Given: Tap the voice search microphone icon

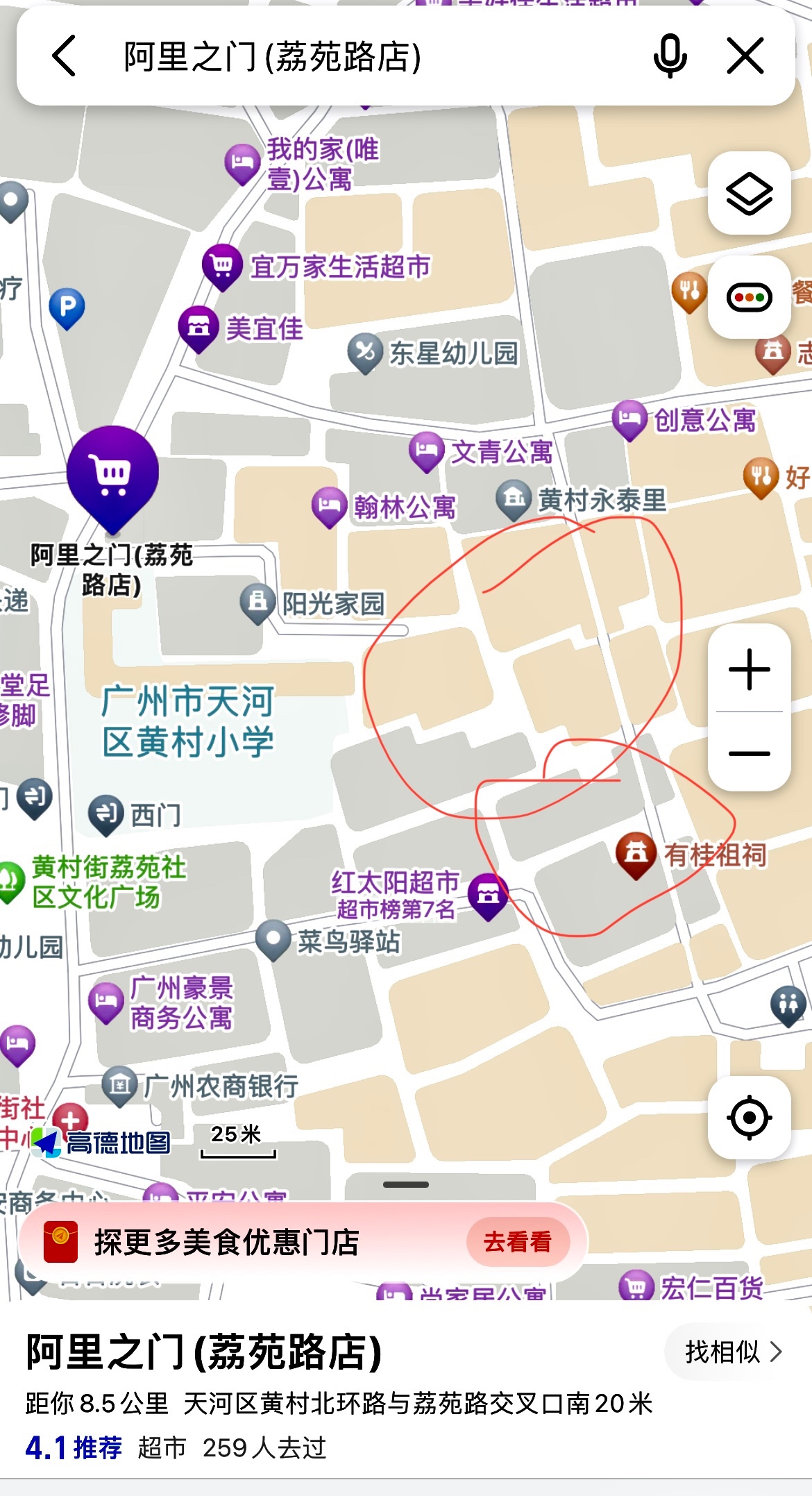Looking at the screenshot, I should click(x=670, y=58).
